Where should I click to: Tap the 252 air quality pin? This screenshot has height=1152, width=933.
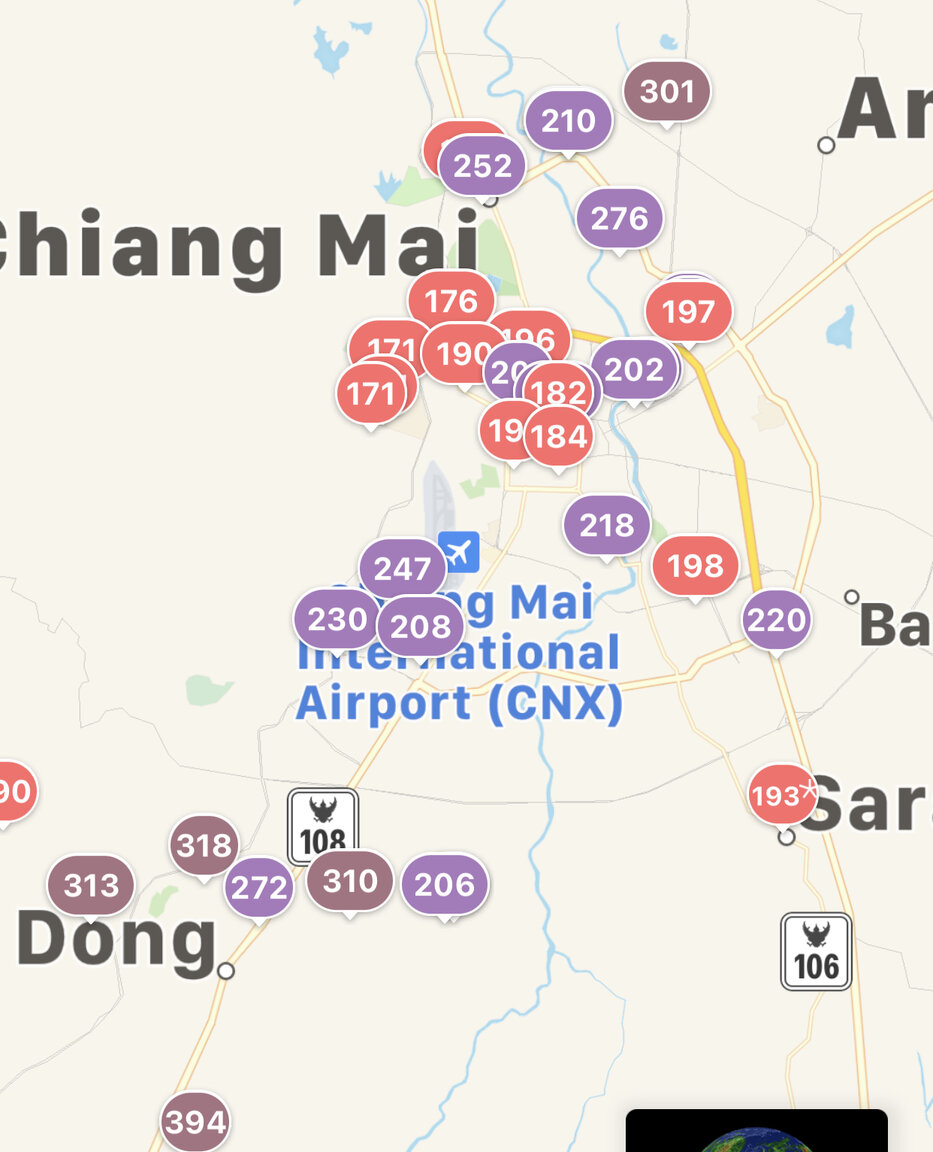482,166
